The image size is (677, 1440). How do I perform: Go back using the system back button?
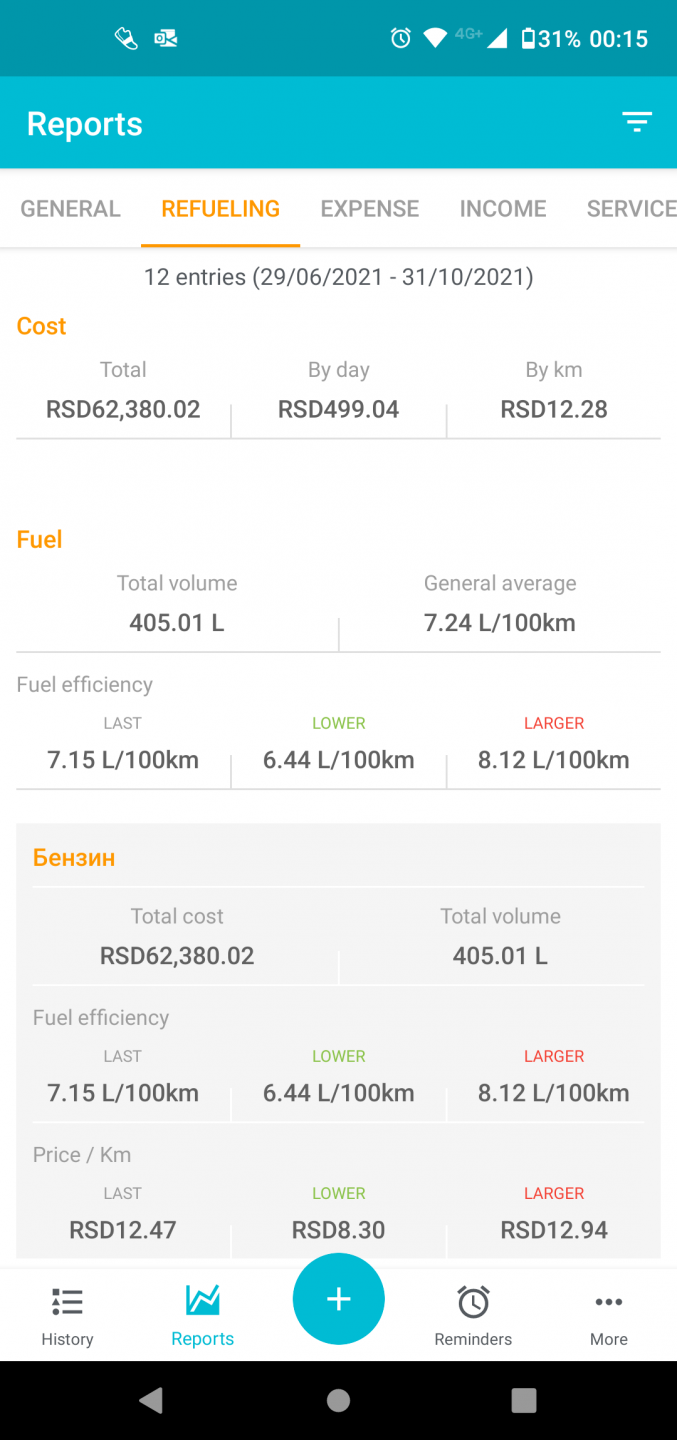[x=151, y=1400]
